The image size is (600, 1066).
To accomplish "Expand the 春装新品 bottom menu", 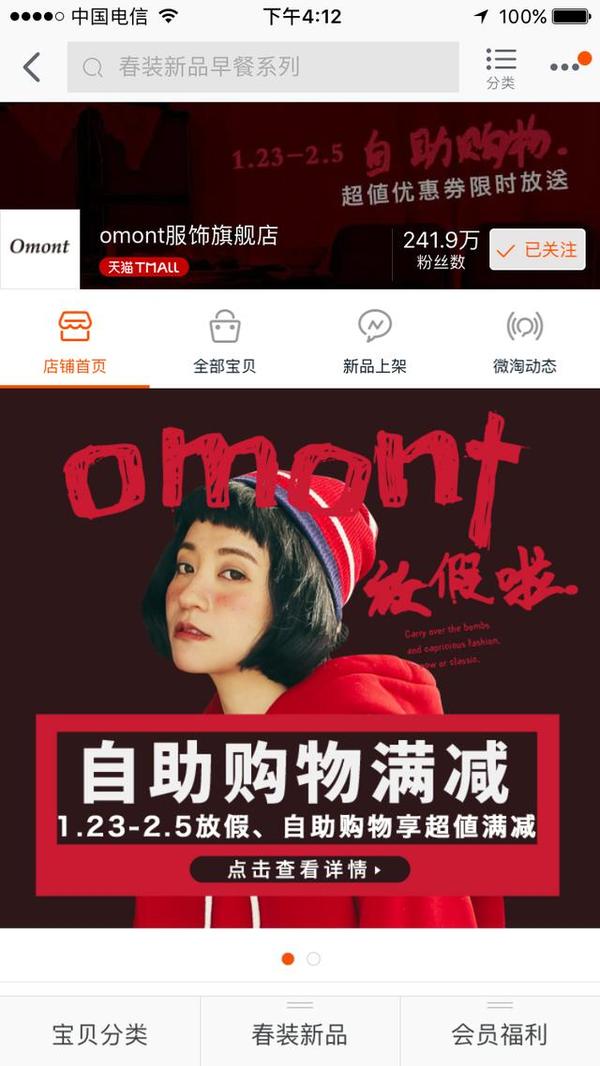I will tap(300, 1033).
